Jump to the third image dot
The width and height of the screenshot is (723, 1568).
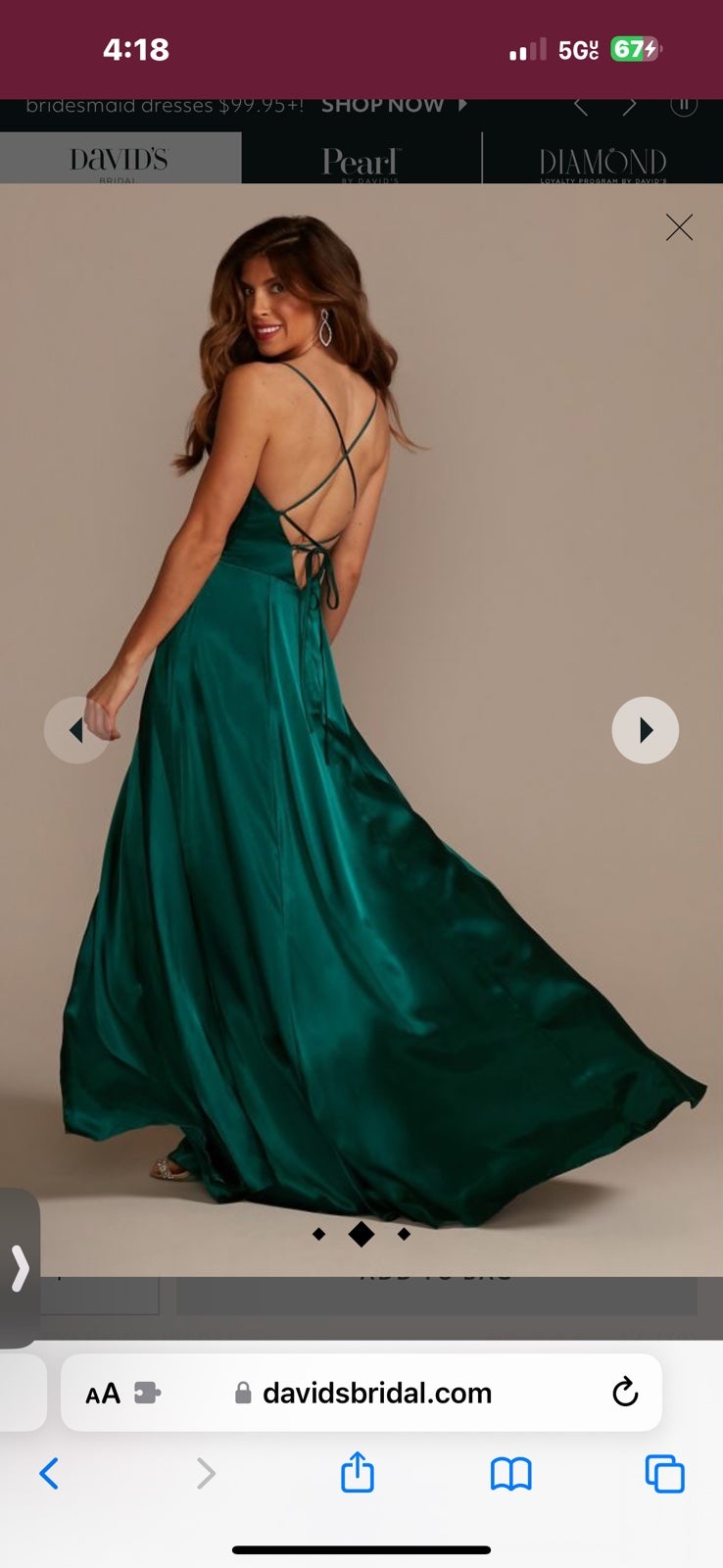click(x=404, y=1234)
